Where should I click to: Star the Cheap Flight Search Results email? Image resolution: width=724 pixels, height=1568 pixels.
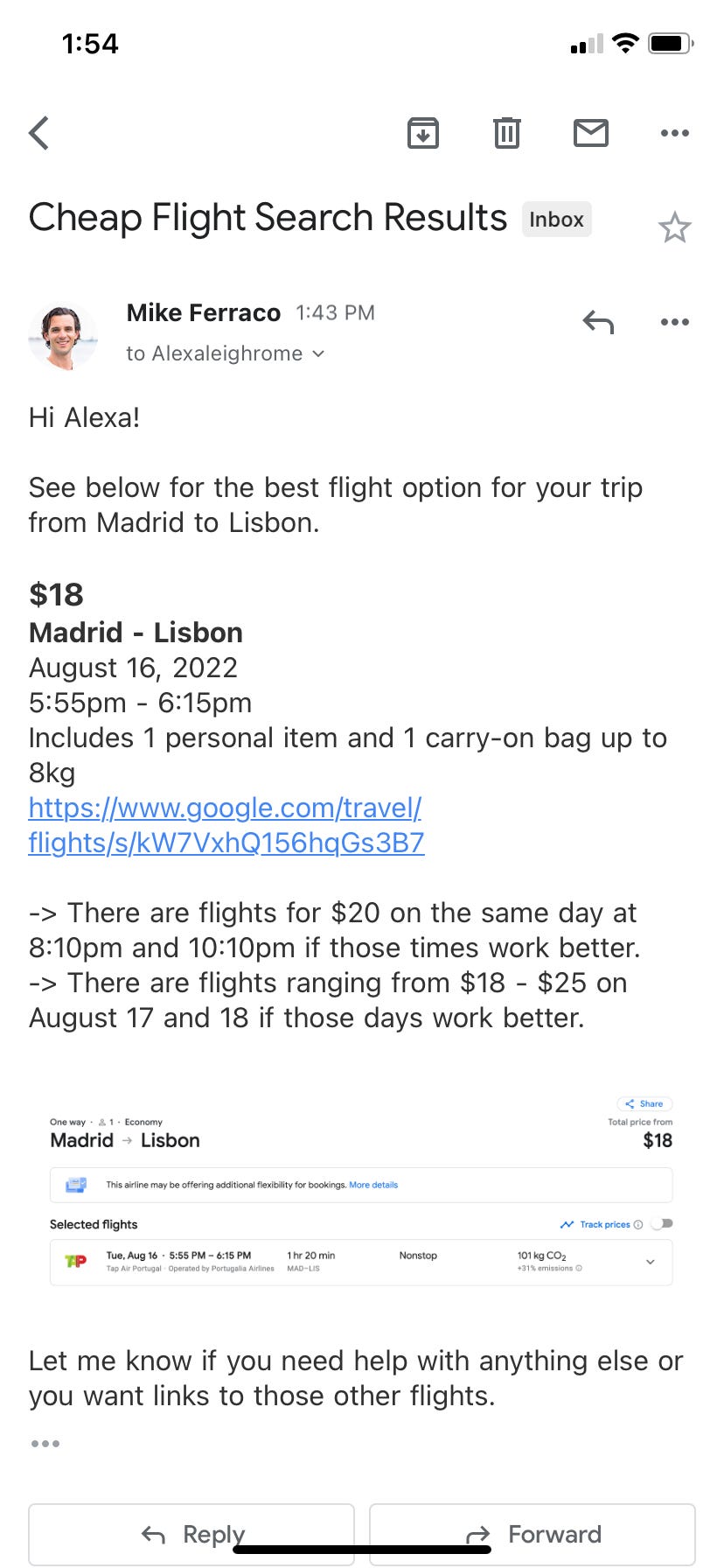675,227
